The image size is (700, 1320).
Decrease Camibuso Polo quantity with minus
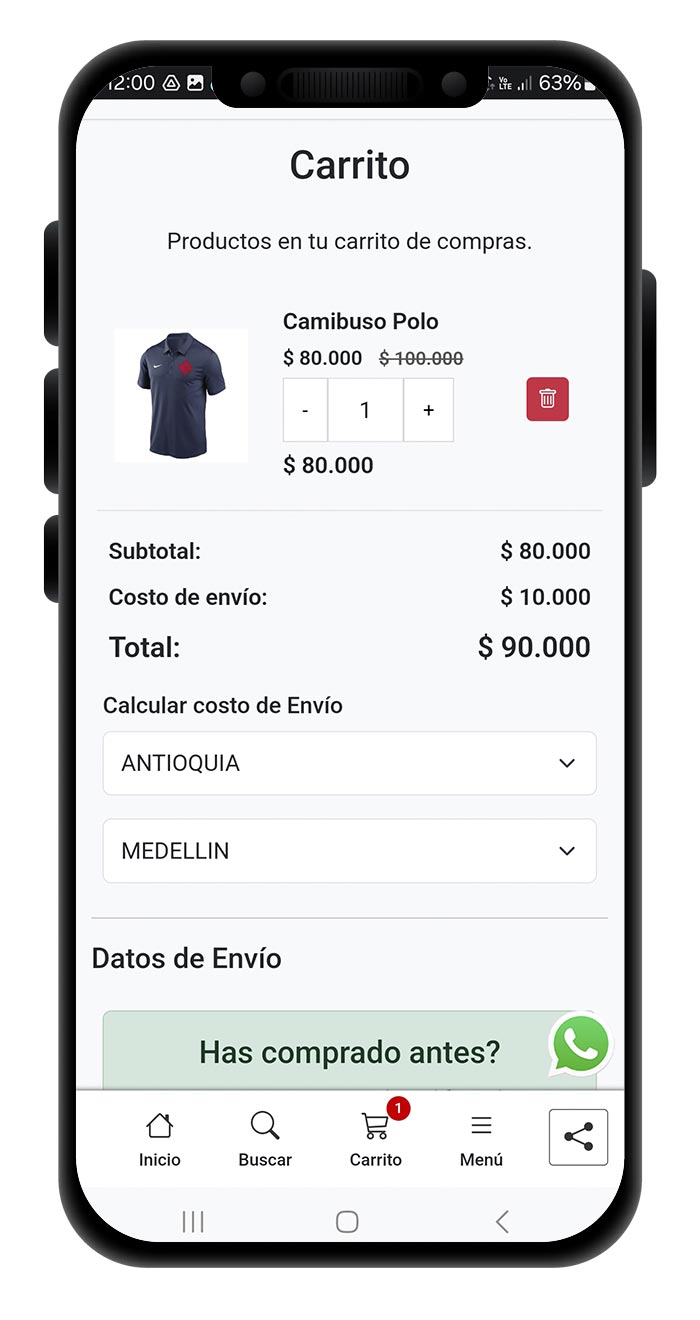[x=305, y=410]
